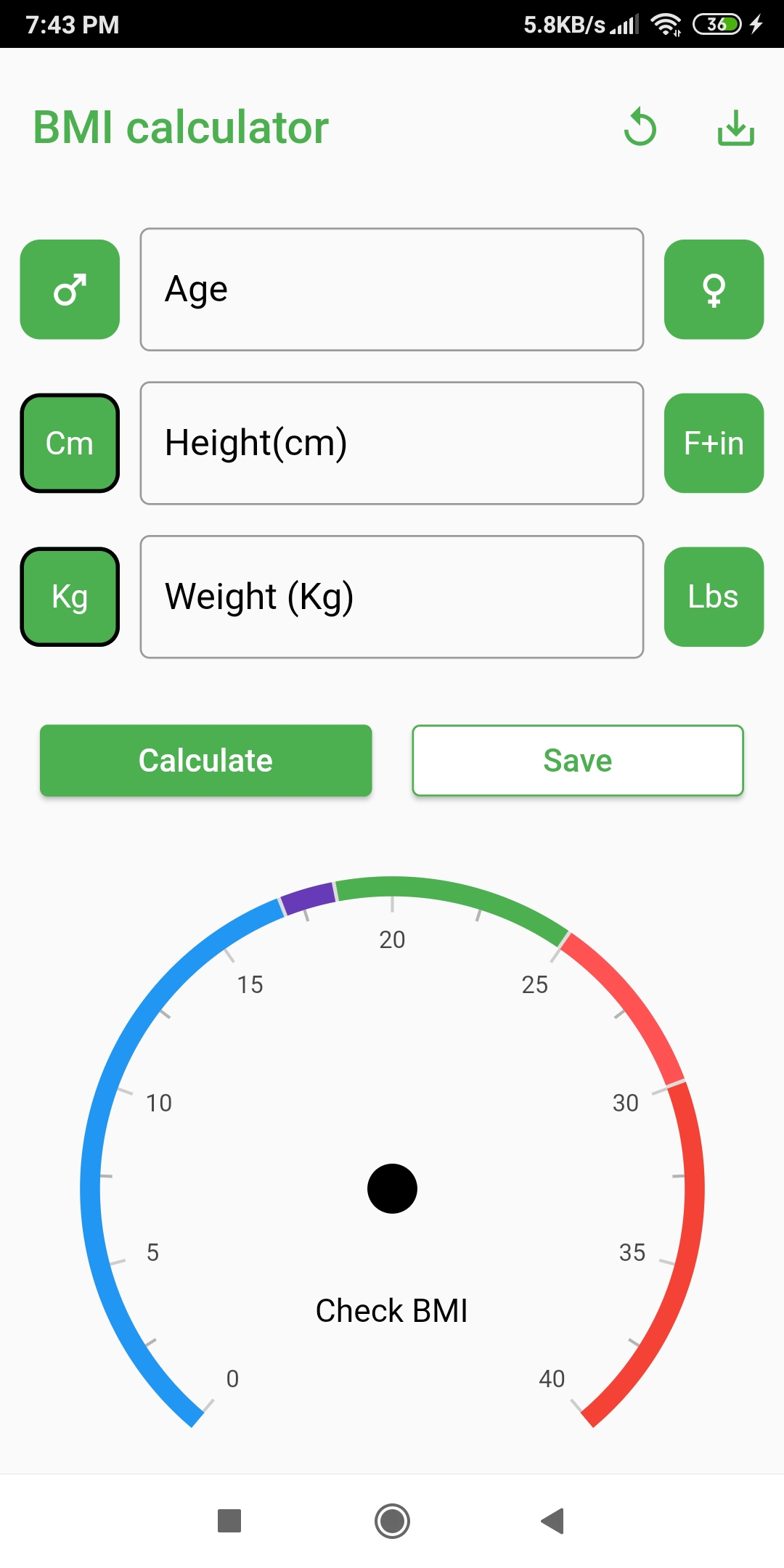Click the download icon at top right
Screen dimensions: 784x1568
(734, 127)
